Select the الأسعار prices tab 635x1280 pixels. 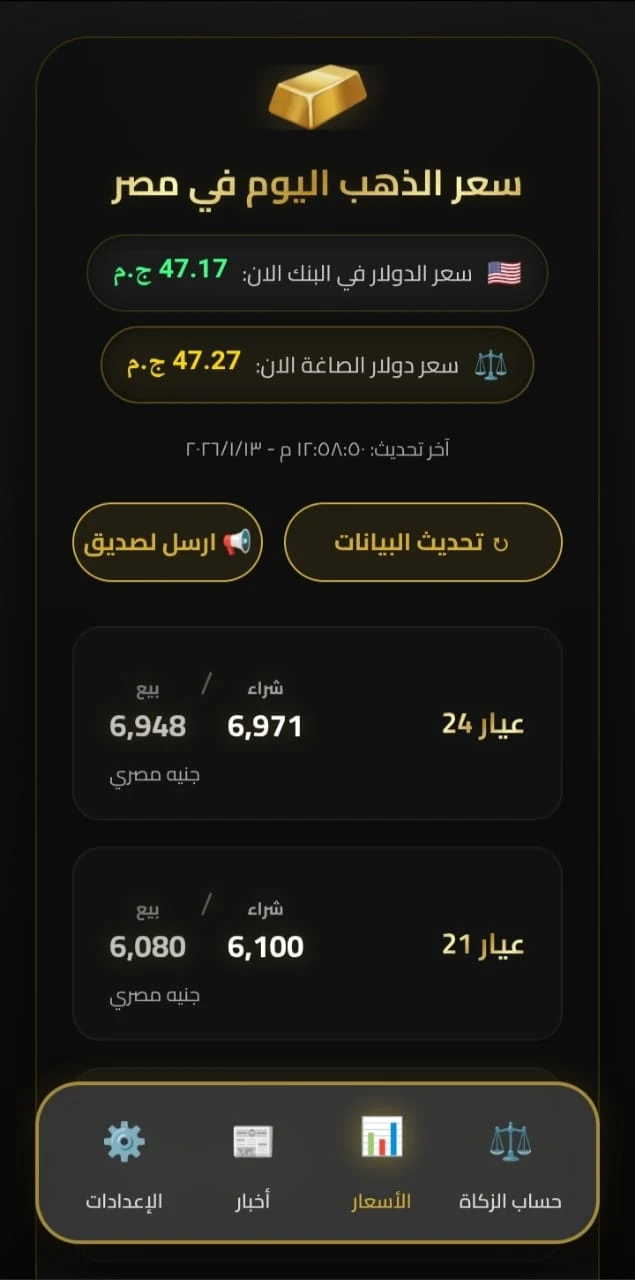coord(381,1162)
